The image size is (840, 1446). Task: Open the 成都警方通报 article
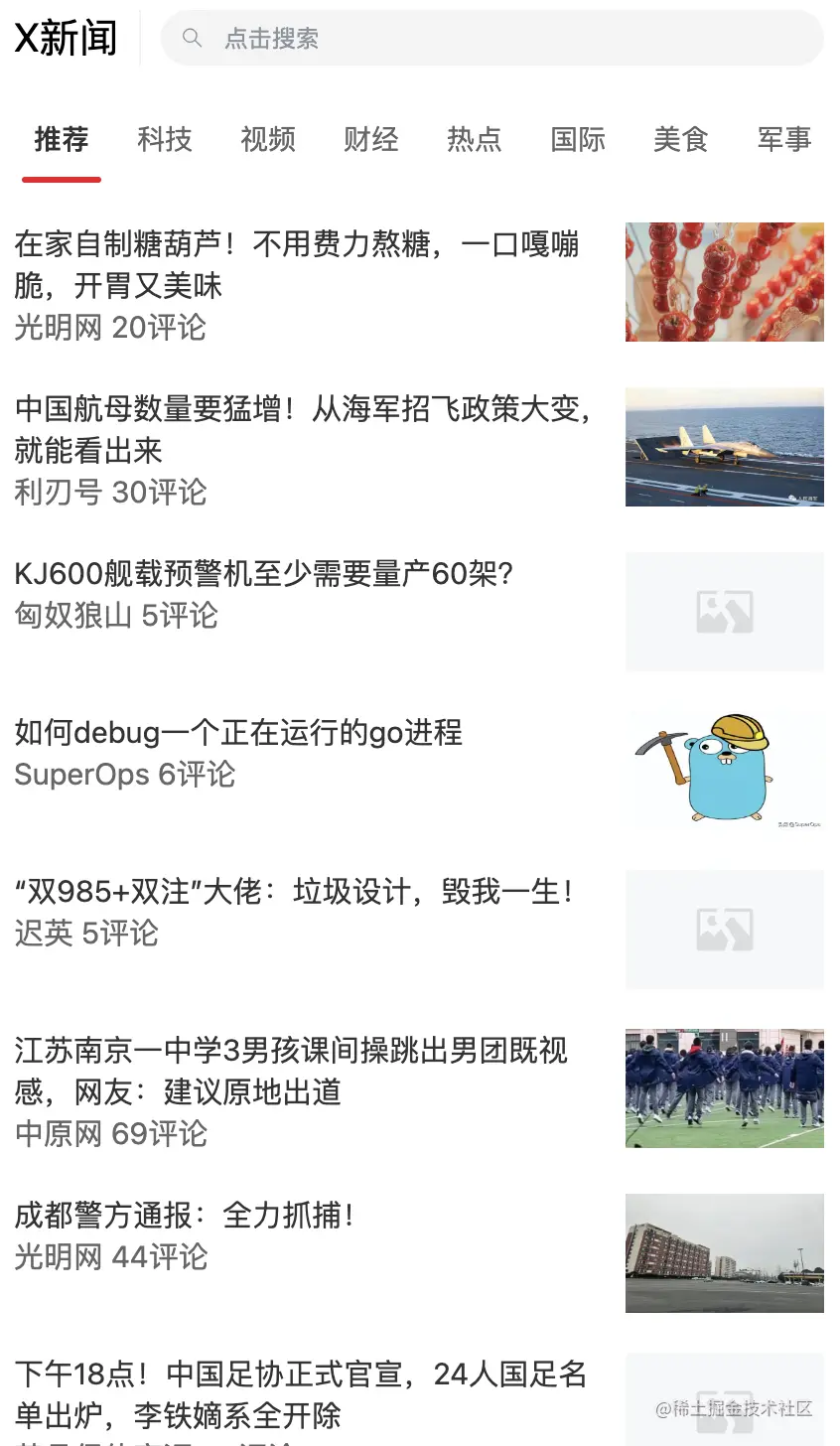click(185, 1215)
